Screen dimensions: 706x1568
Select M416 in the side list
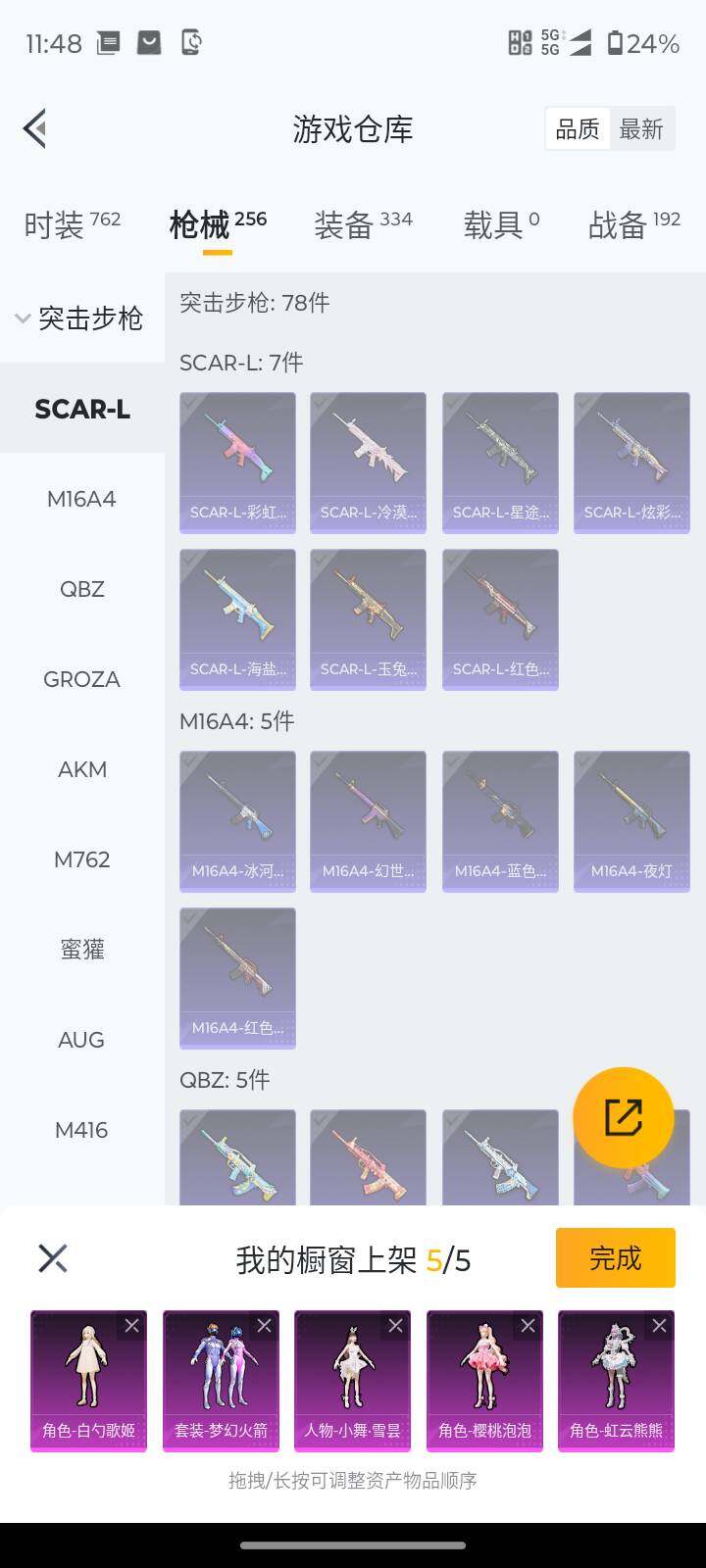pos(81,1130)
